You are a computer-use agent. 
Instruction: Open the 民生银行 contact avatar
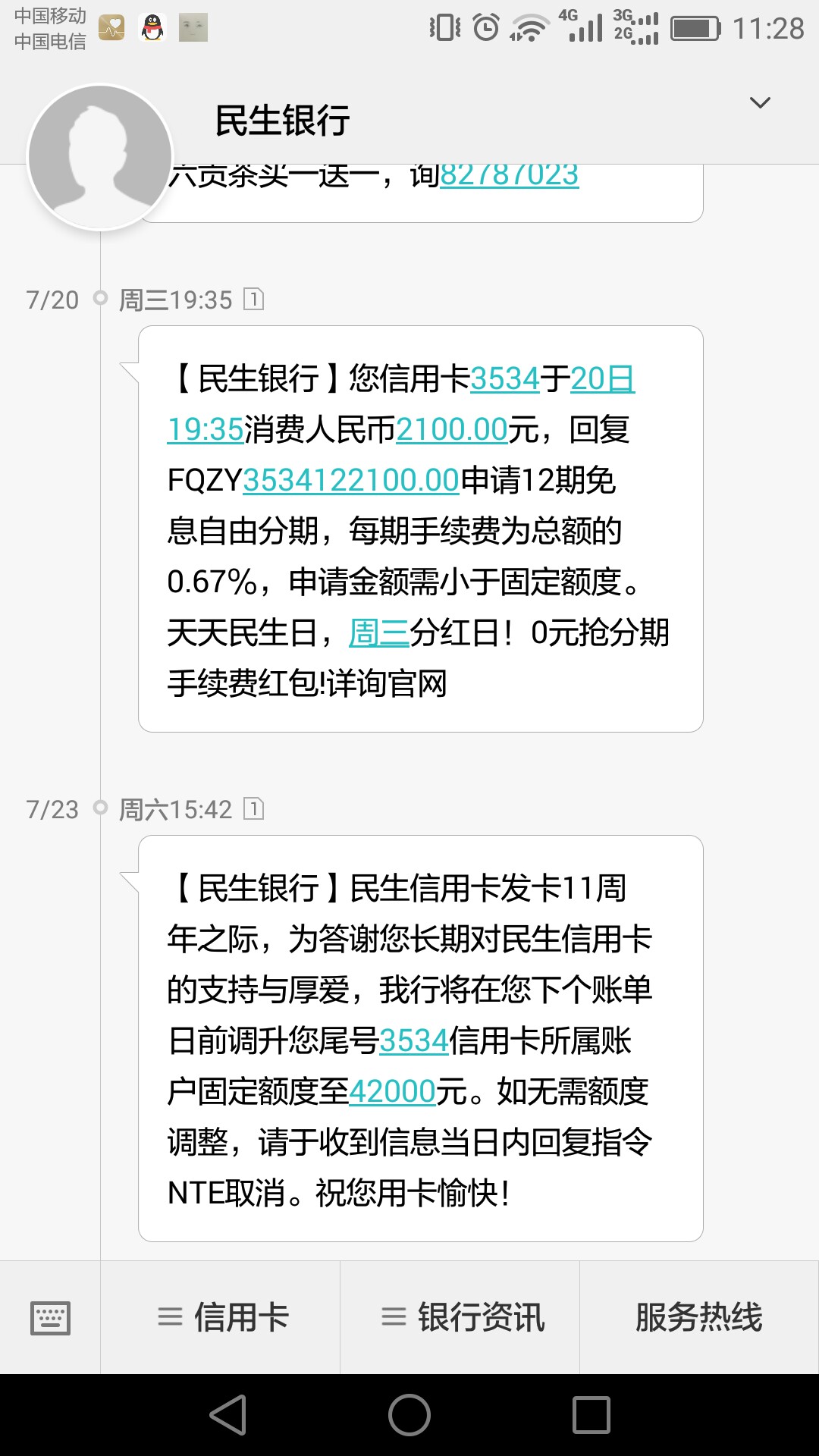[x=100, y=157]
